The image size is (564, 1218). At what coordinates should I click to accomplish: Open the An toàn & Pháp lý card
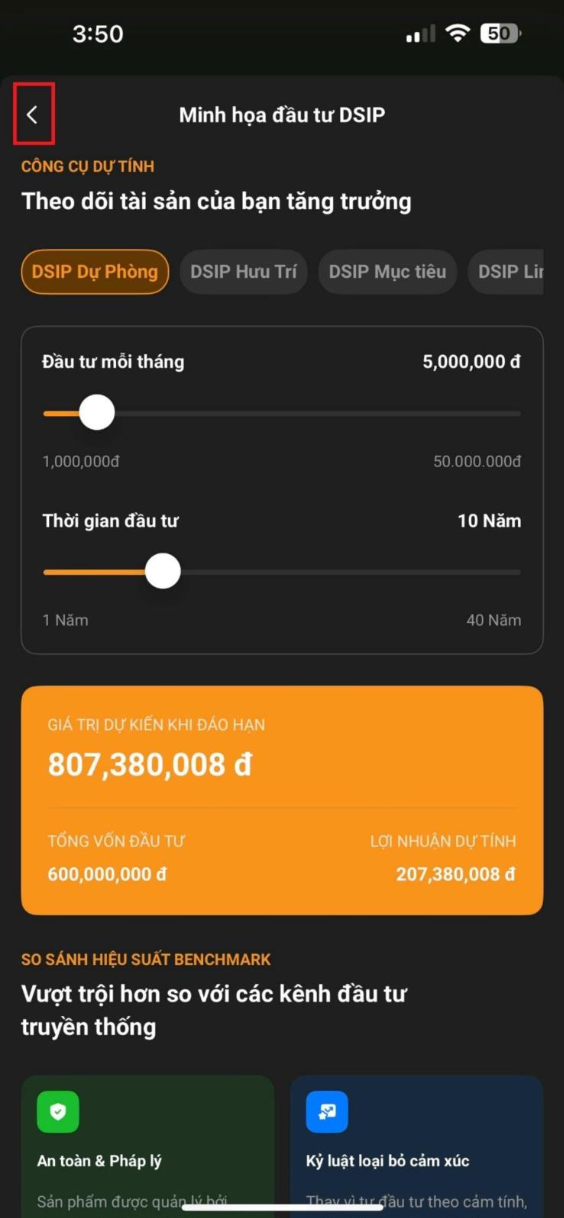147,1146
